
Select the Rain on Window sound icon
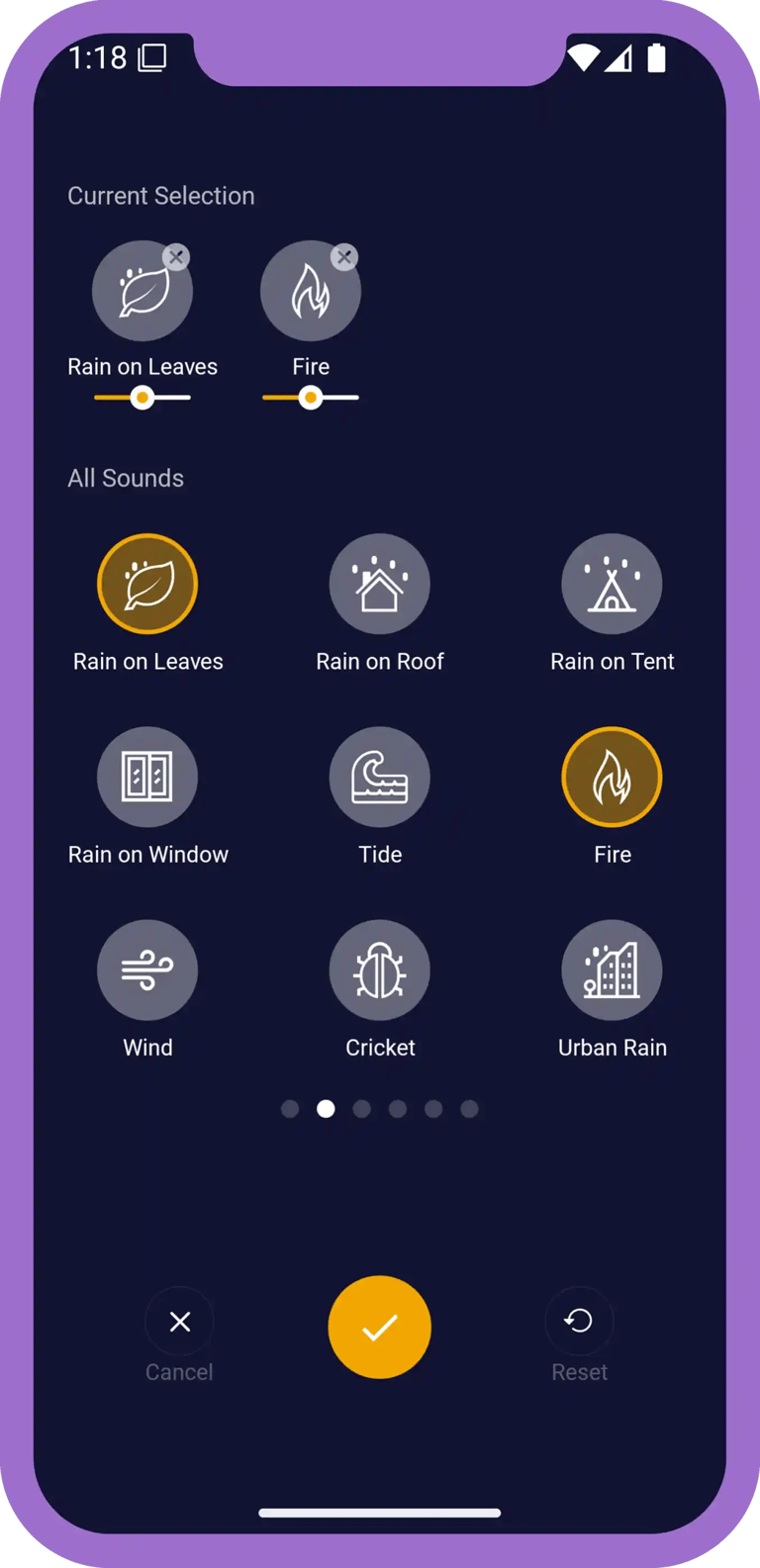point(147,777)
